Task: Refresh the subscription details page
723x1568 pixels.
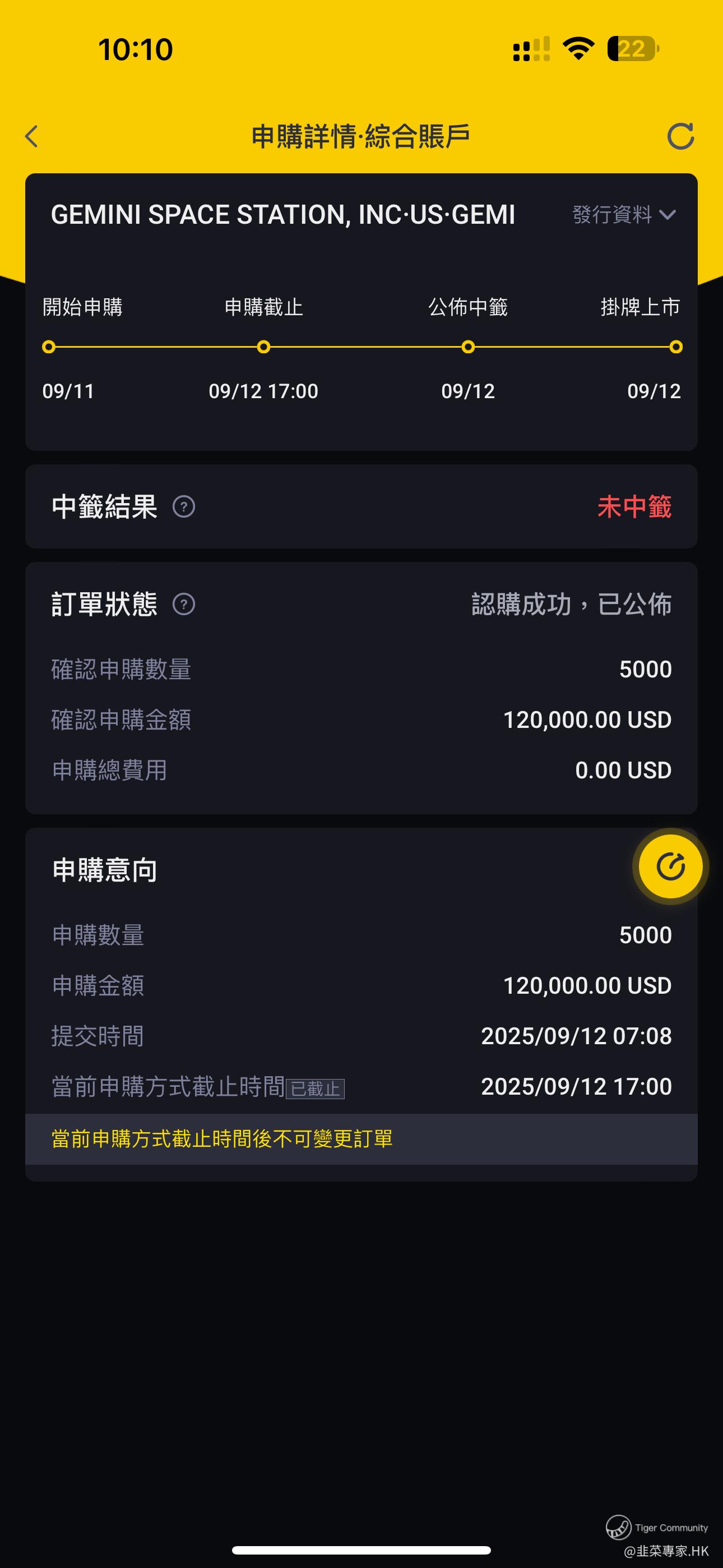Action: point(680,136)
